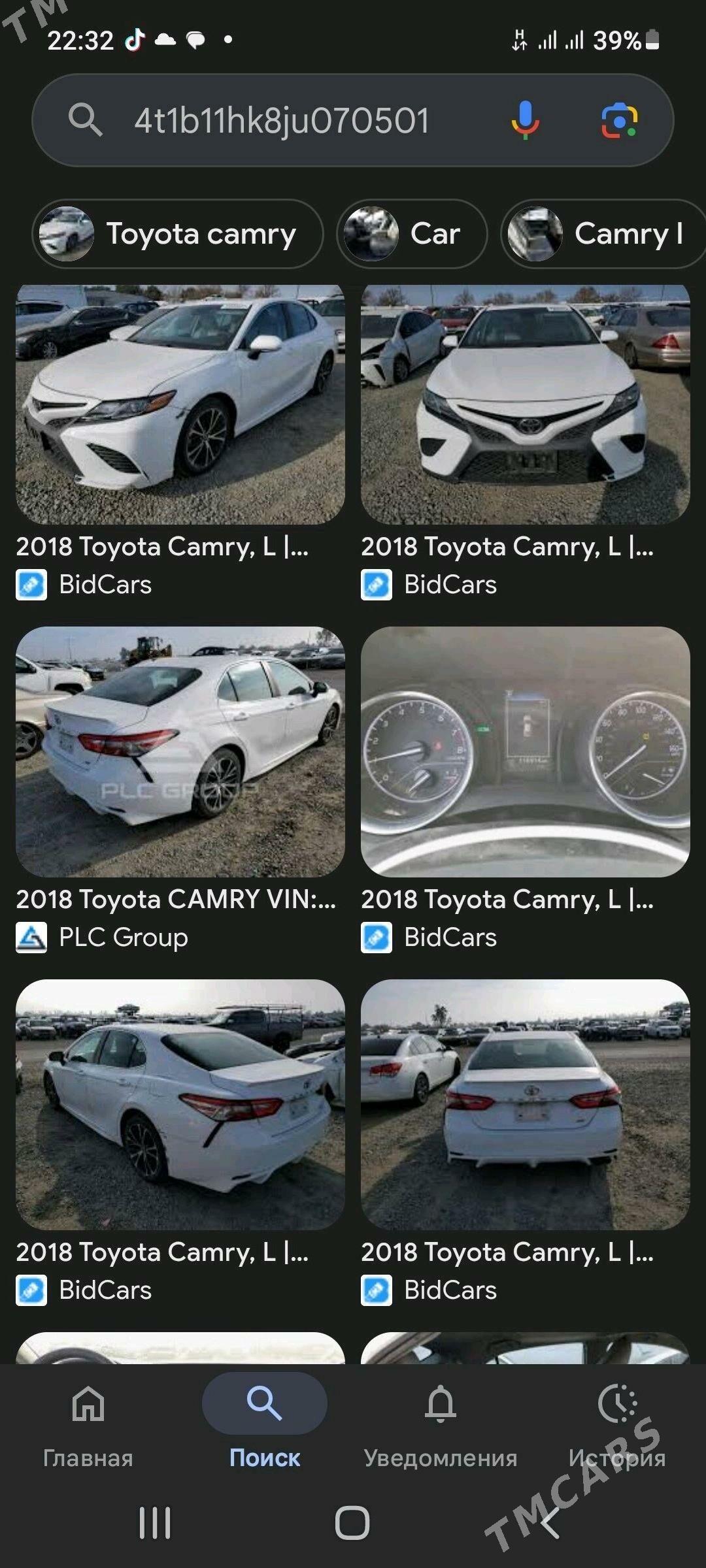Select the Toyota camry filter chip
This screenshot has height=1568, width=706.
[176, 234]
